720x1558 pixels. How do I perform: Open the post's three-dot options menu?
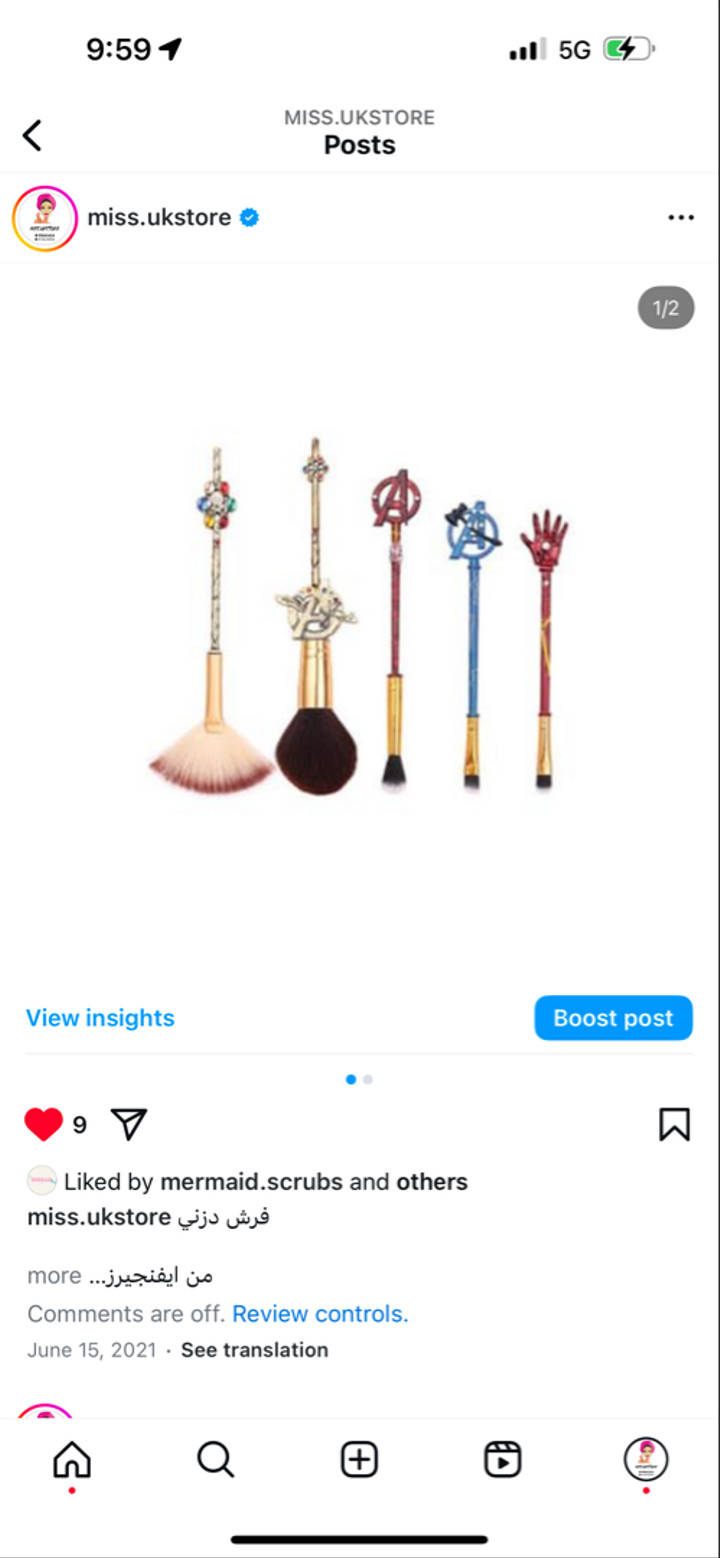pyautogui.click(x=681, y=218)
